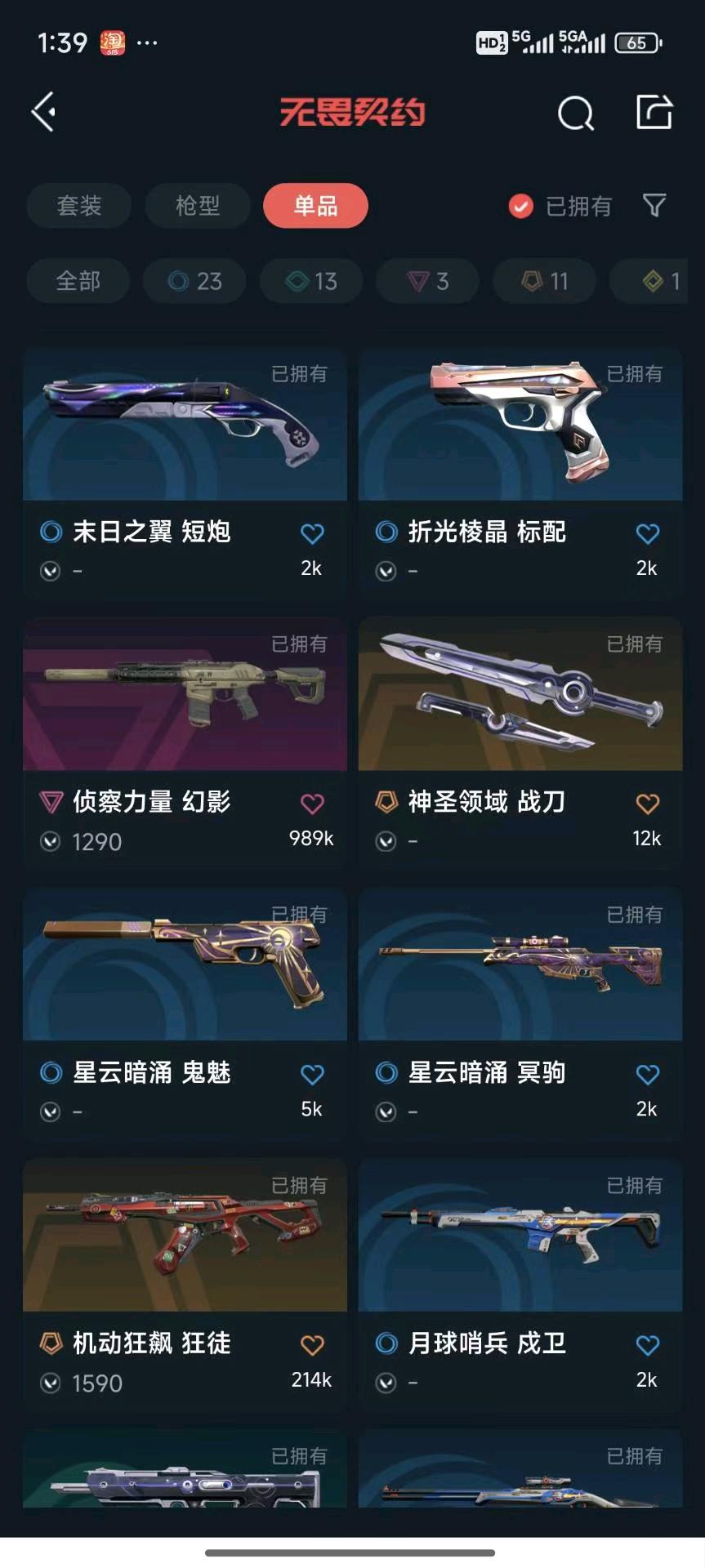Switch to the 套装 tab
The height and width of the screenshot is (1568, 705).
[x=79, y=206]
